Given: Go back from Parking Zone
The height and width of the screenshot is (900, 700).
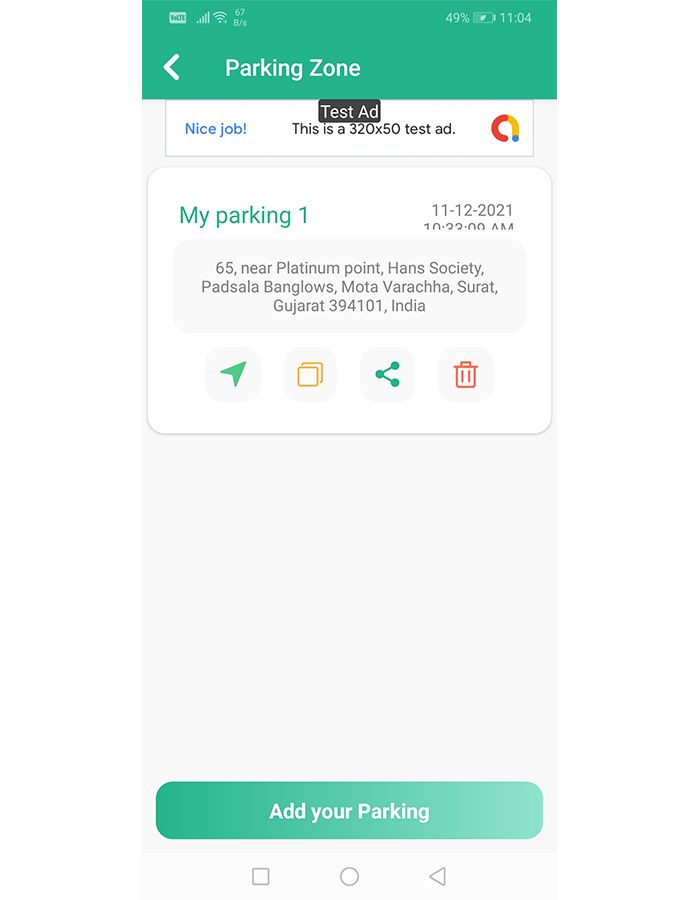Looking at the screenshot, I should (x=172, y=68).
